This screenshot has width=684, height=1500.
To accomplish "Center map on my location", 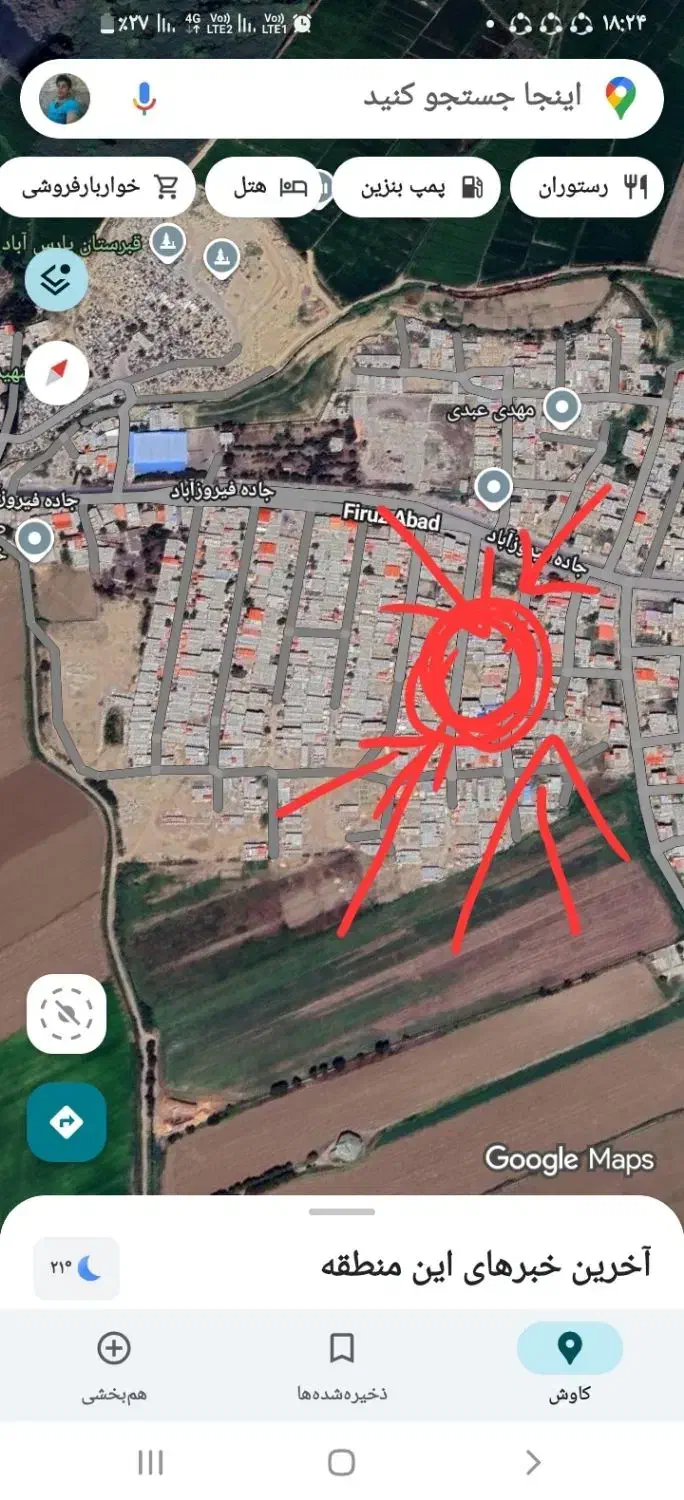I will 66,1014.
